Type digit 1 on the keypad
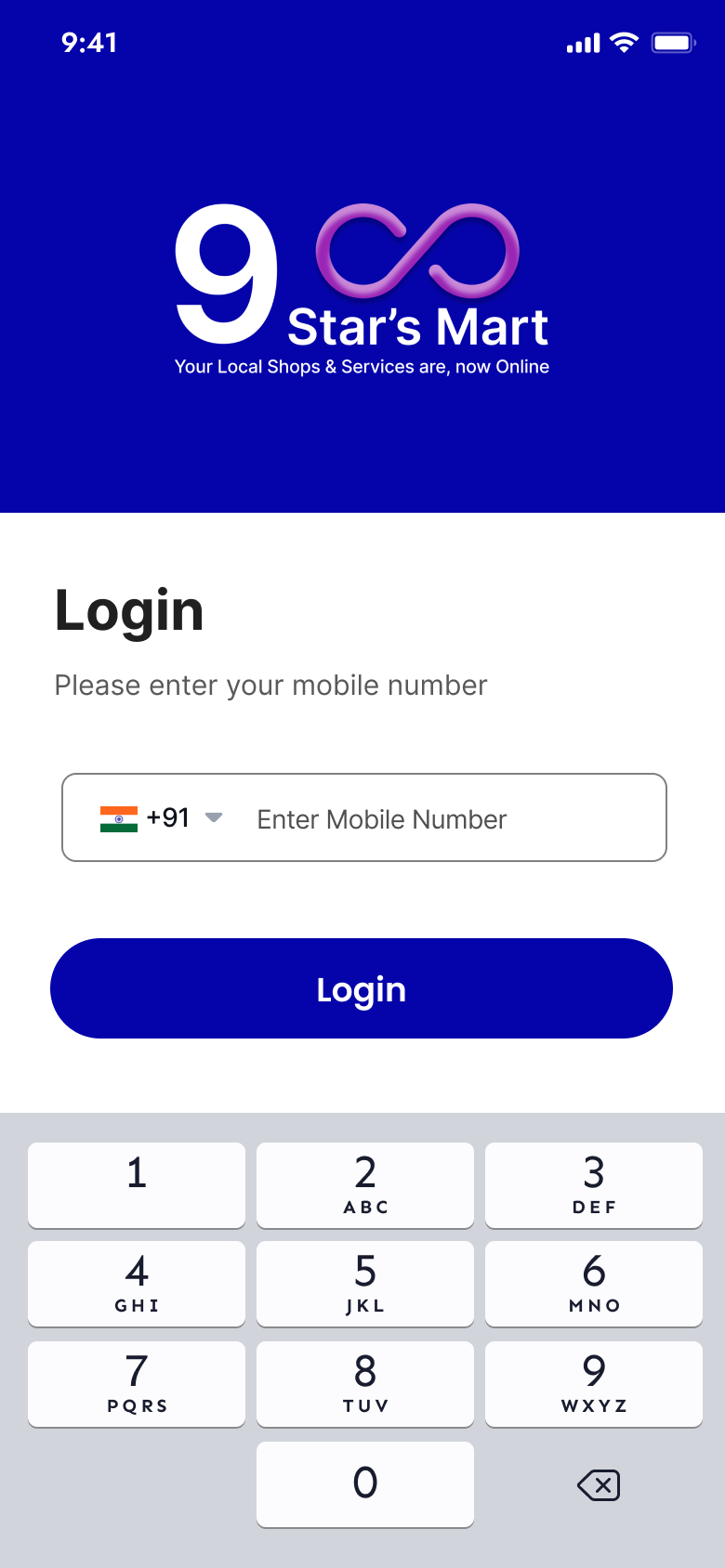The height and width of the screenshot is (1568, 725). coord(137,1184)
